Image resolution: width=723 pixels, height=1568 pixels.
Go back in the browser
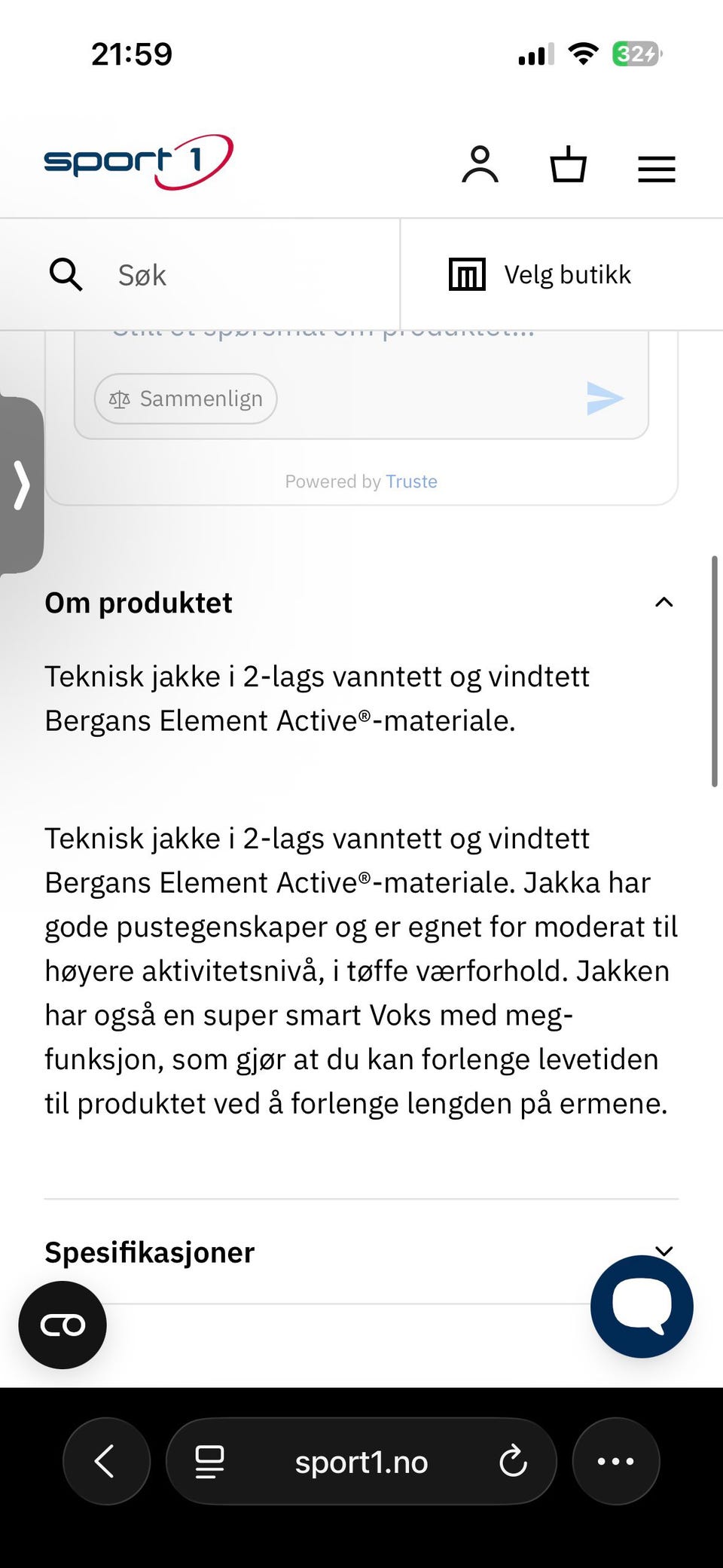pos(106,1461)
